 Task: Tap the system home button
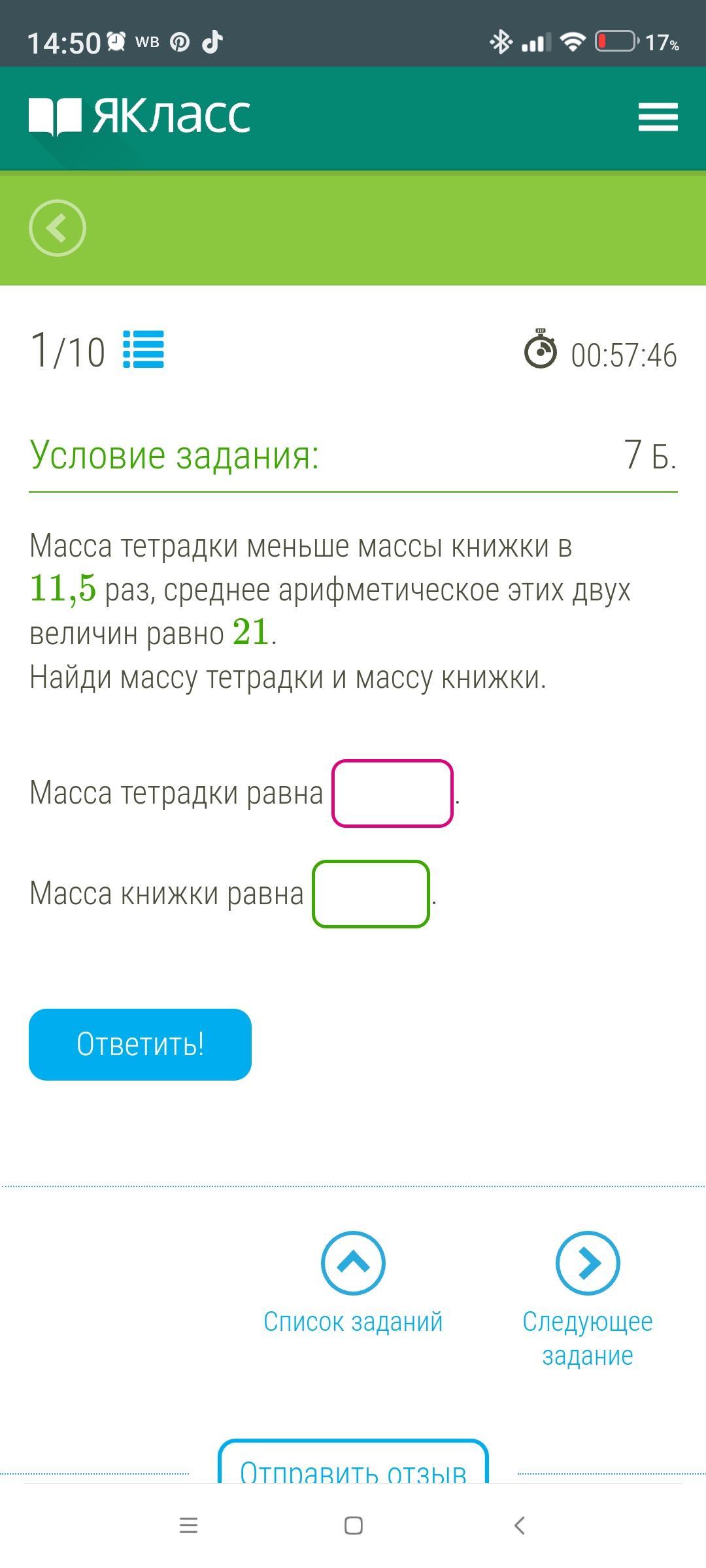(354, 1526)
